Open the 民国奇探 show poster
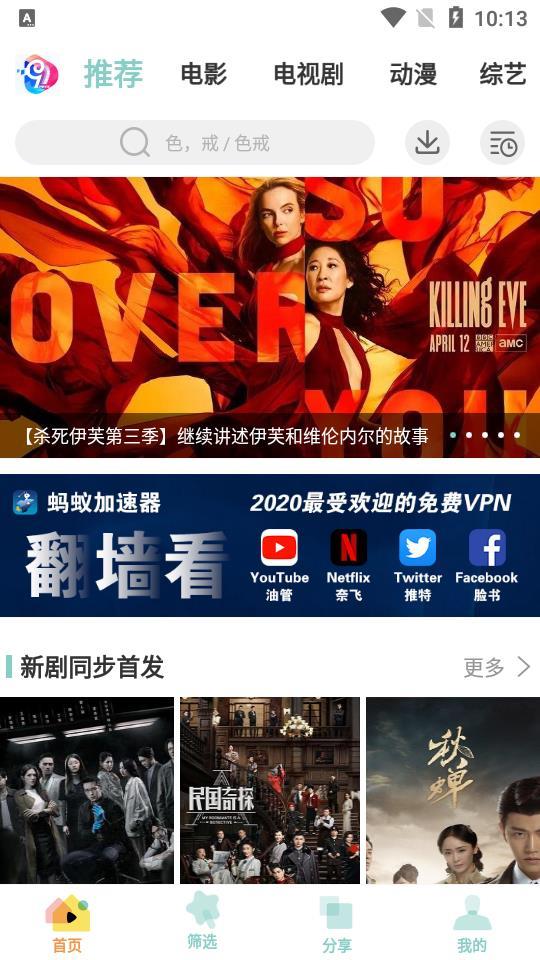 tap(270, 790)
